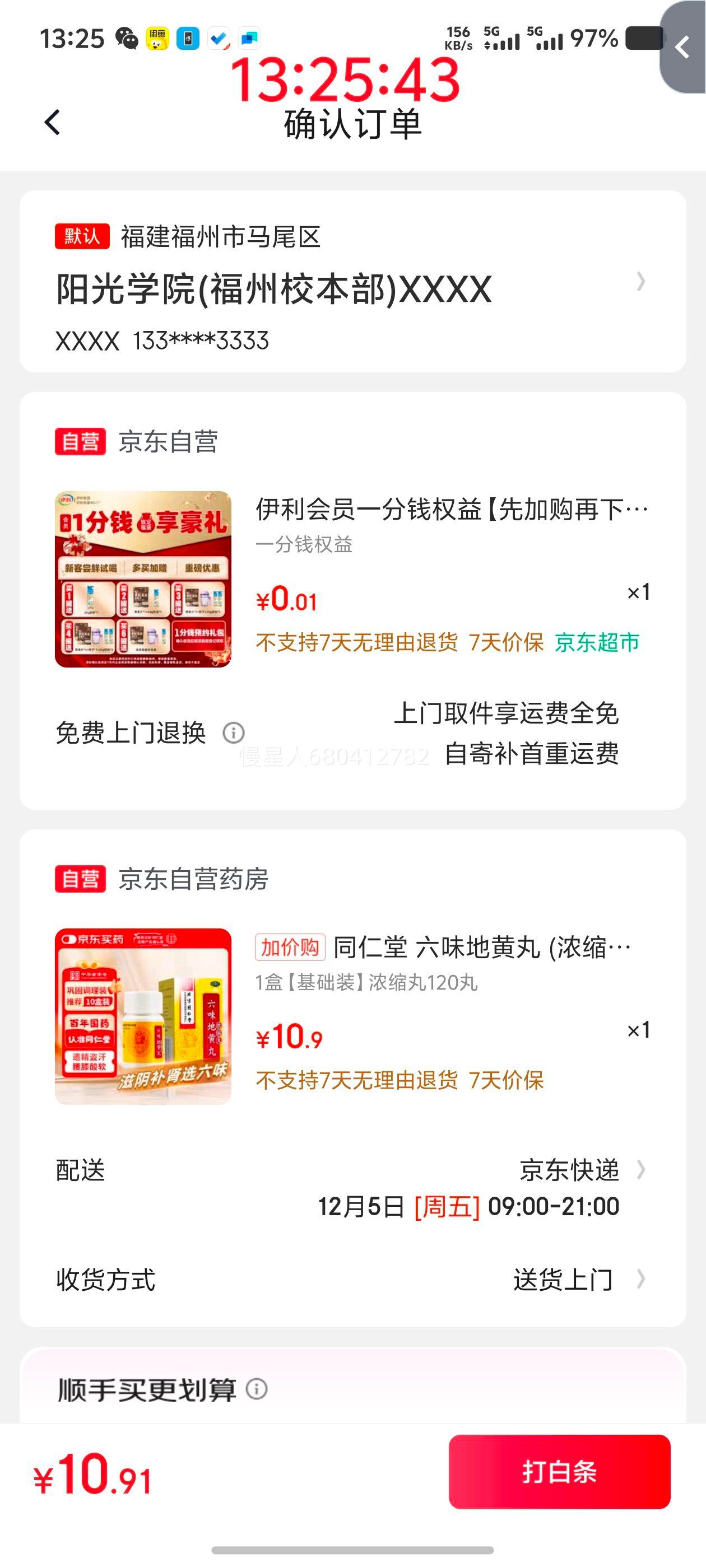
Task: View info for 顺手买更划算
Action: click(x=257, y=1389)
